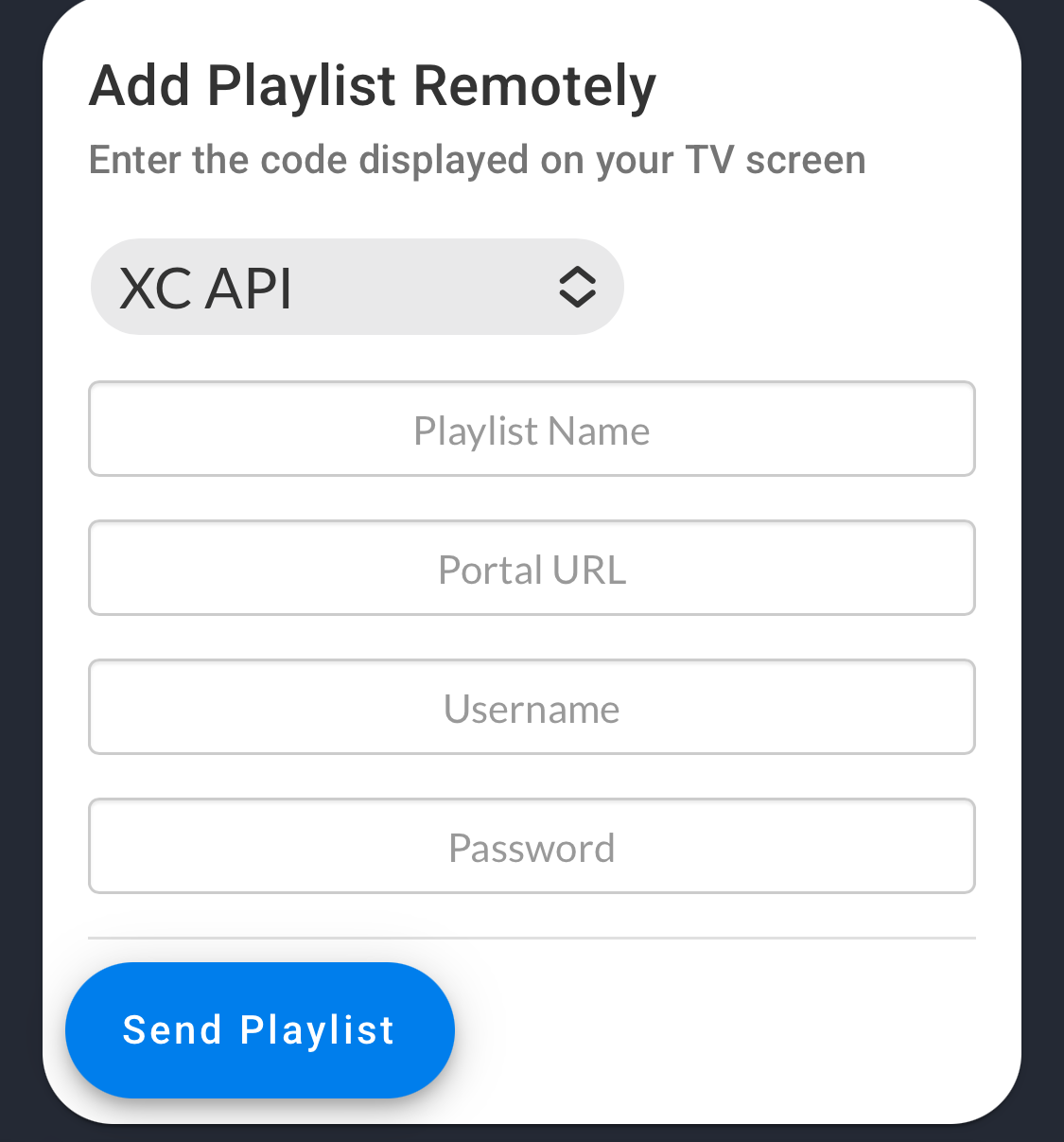Focus the Portal URL input
Viewport: 1064px width, 1142px height.
(x=532, y=569)
